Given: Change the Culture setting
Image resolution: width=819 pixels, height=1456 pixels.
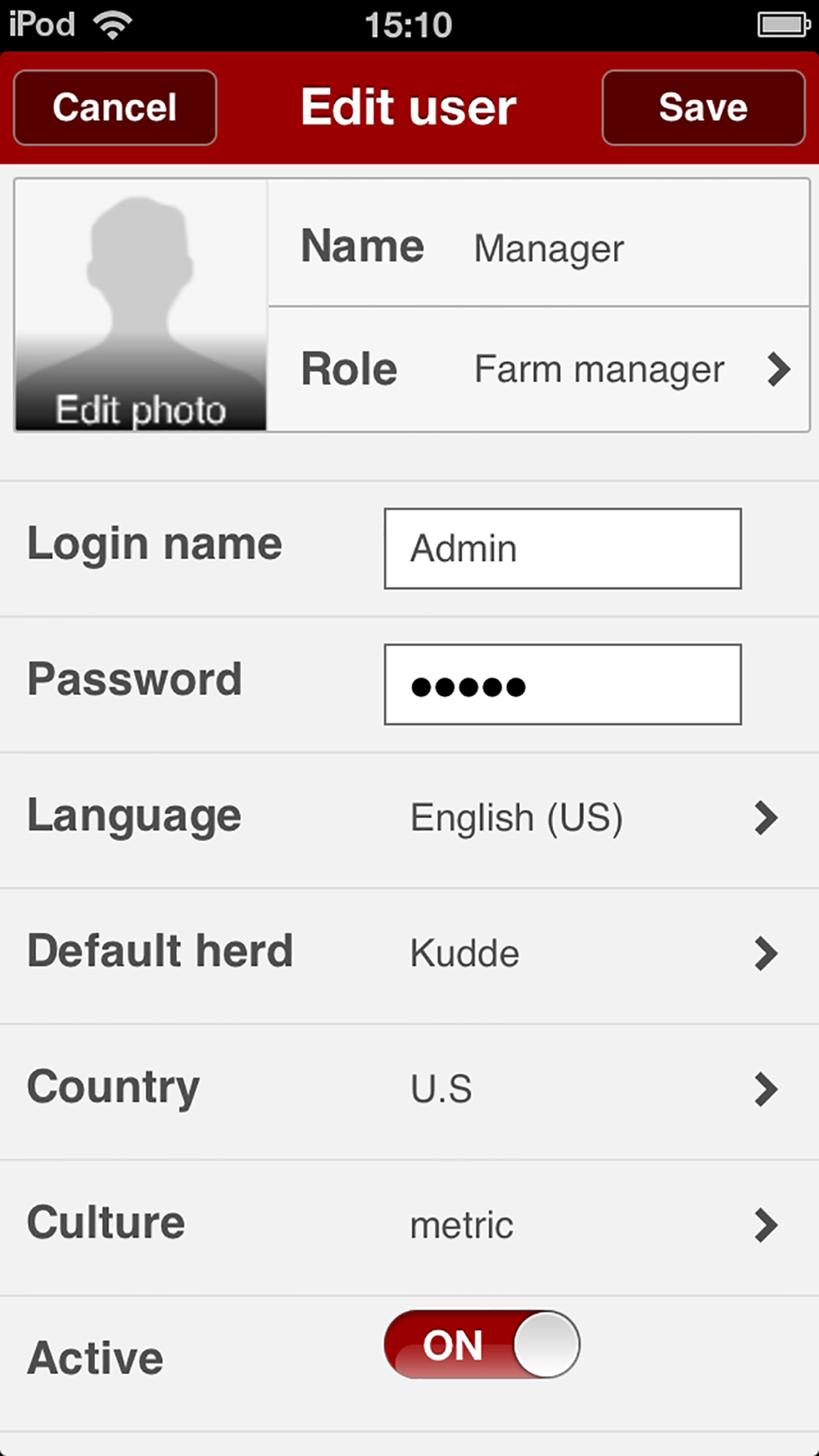Looking at the screenshot, I should 409,1228.
